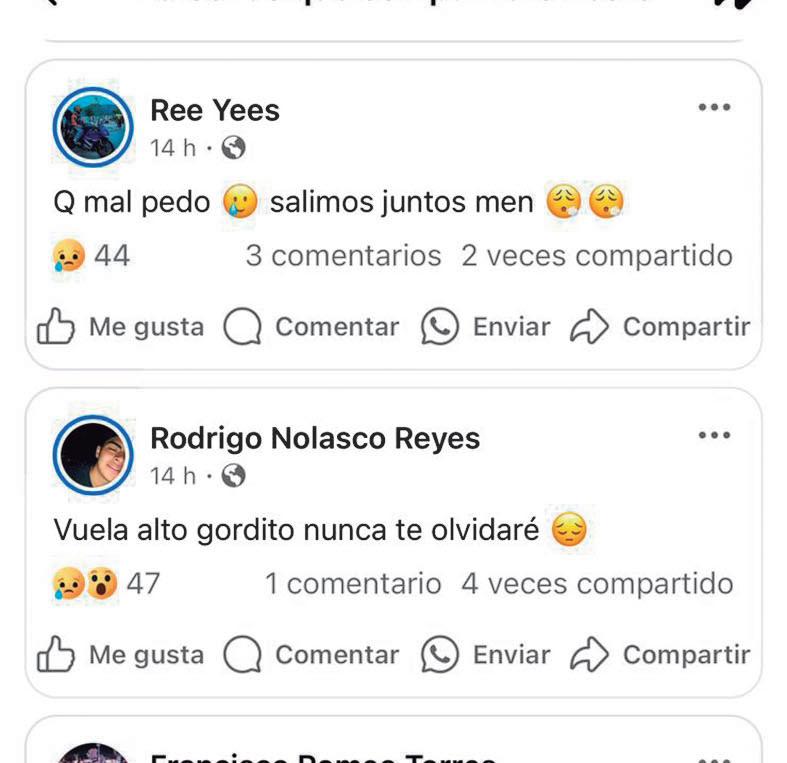View the 3 comentarios on Ree Yees's post

[x=343, y=256]
